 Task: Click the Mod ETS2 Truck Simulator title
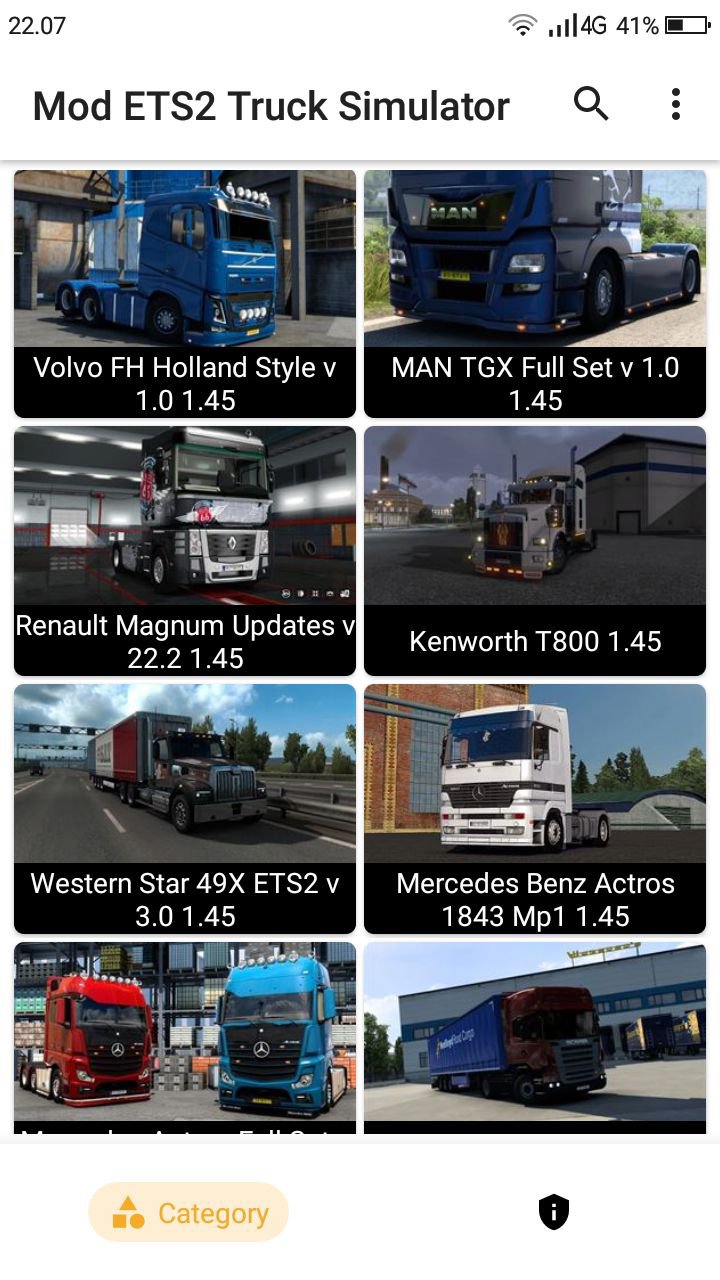tap(270, 104)
